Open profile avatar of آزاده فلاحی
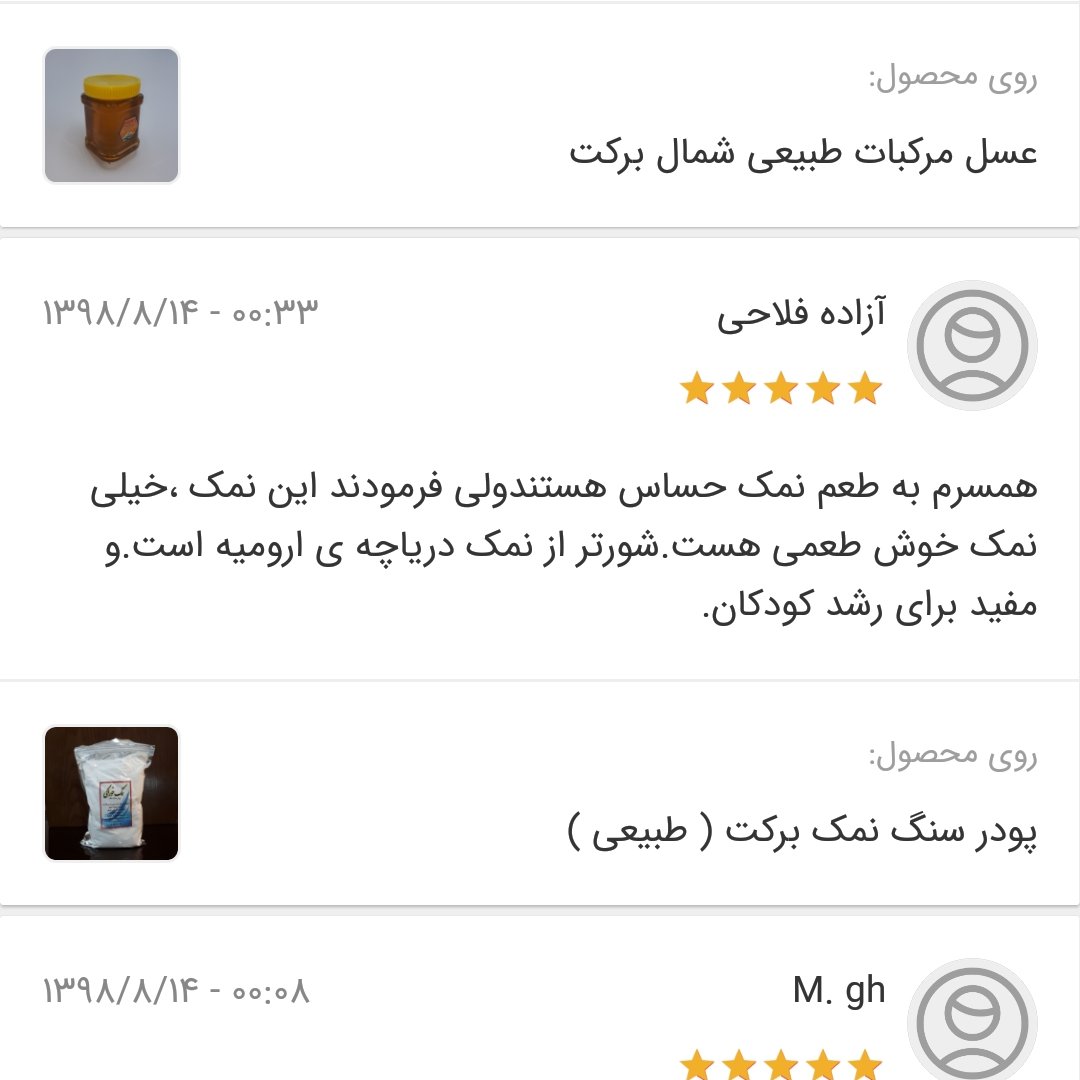Viewport: 1080px width, 1080px height. point(971,345)
